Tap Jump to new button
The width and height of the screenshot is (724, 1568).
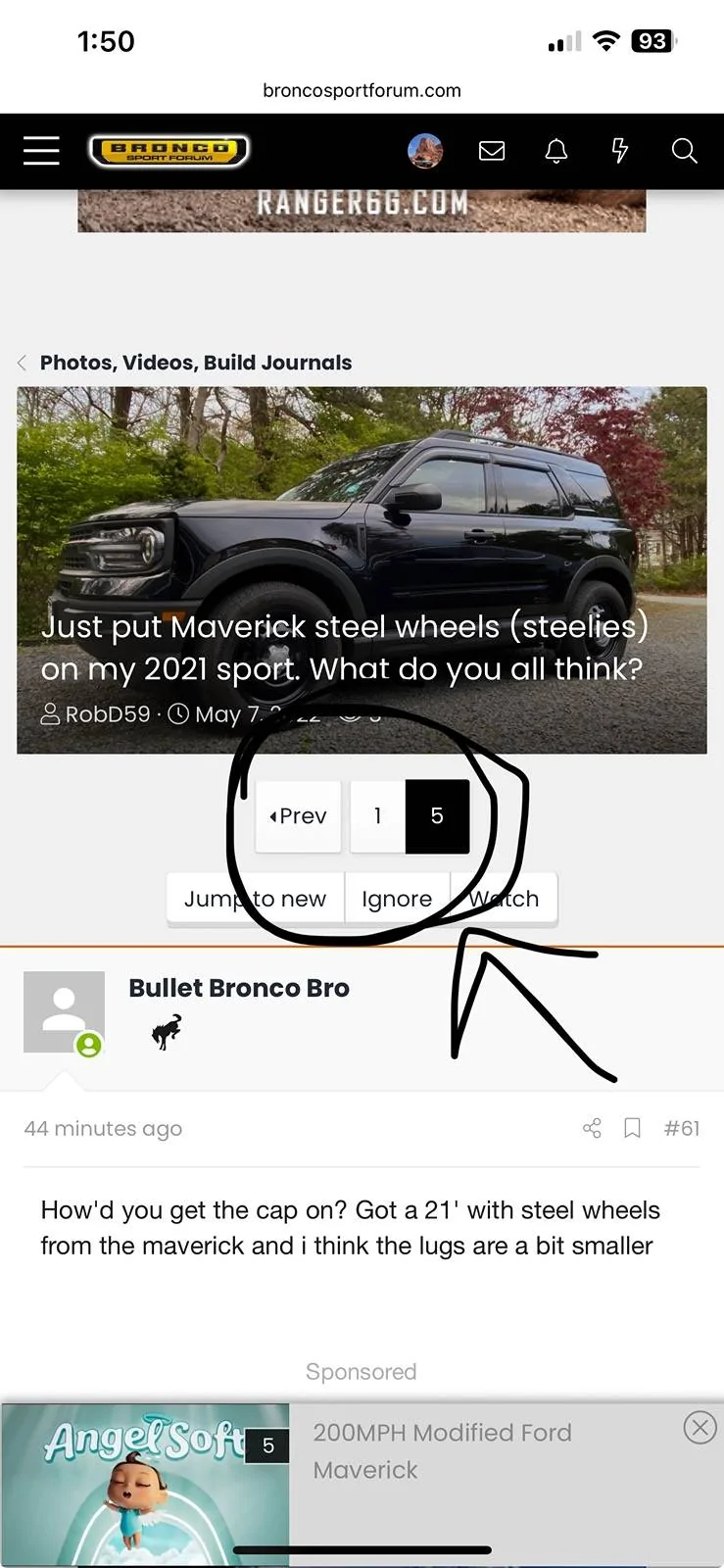tap(255, 899)
